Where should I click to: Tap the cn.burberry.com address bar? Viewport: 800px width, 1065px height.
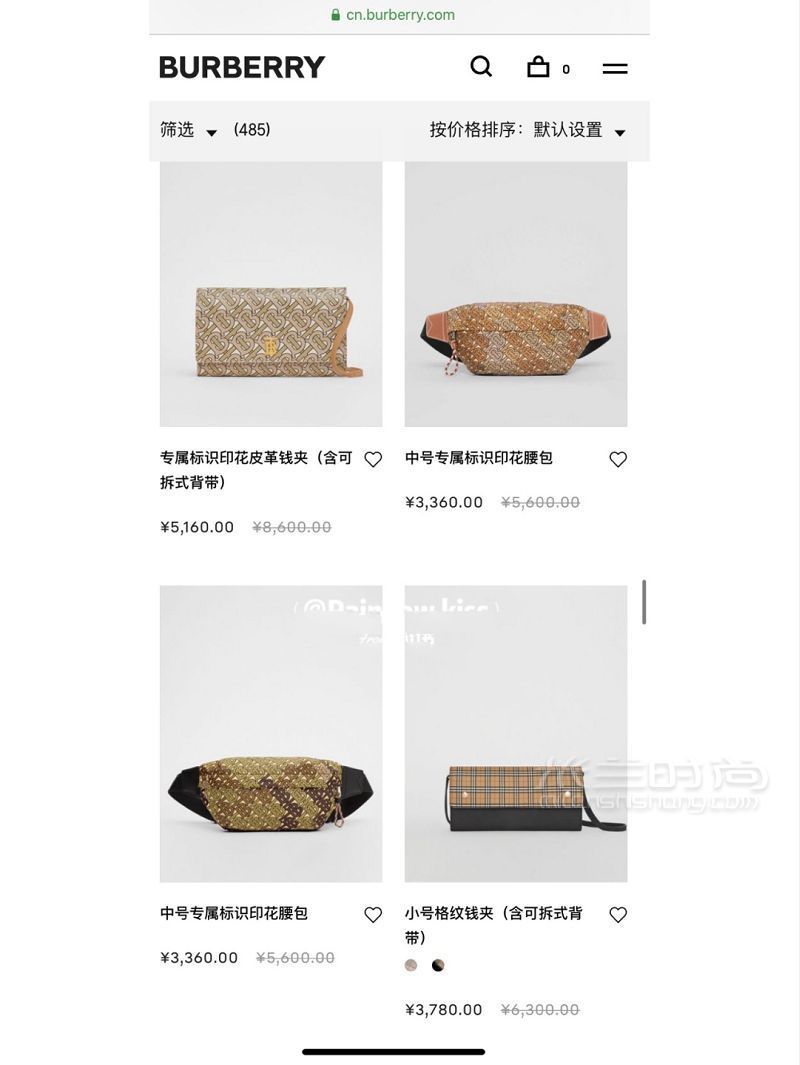point(399,15)
